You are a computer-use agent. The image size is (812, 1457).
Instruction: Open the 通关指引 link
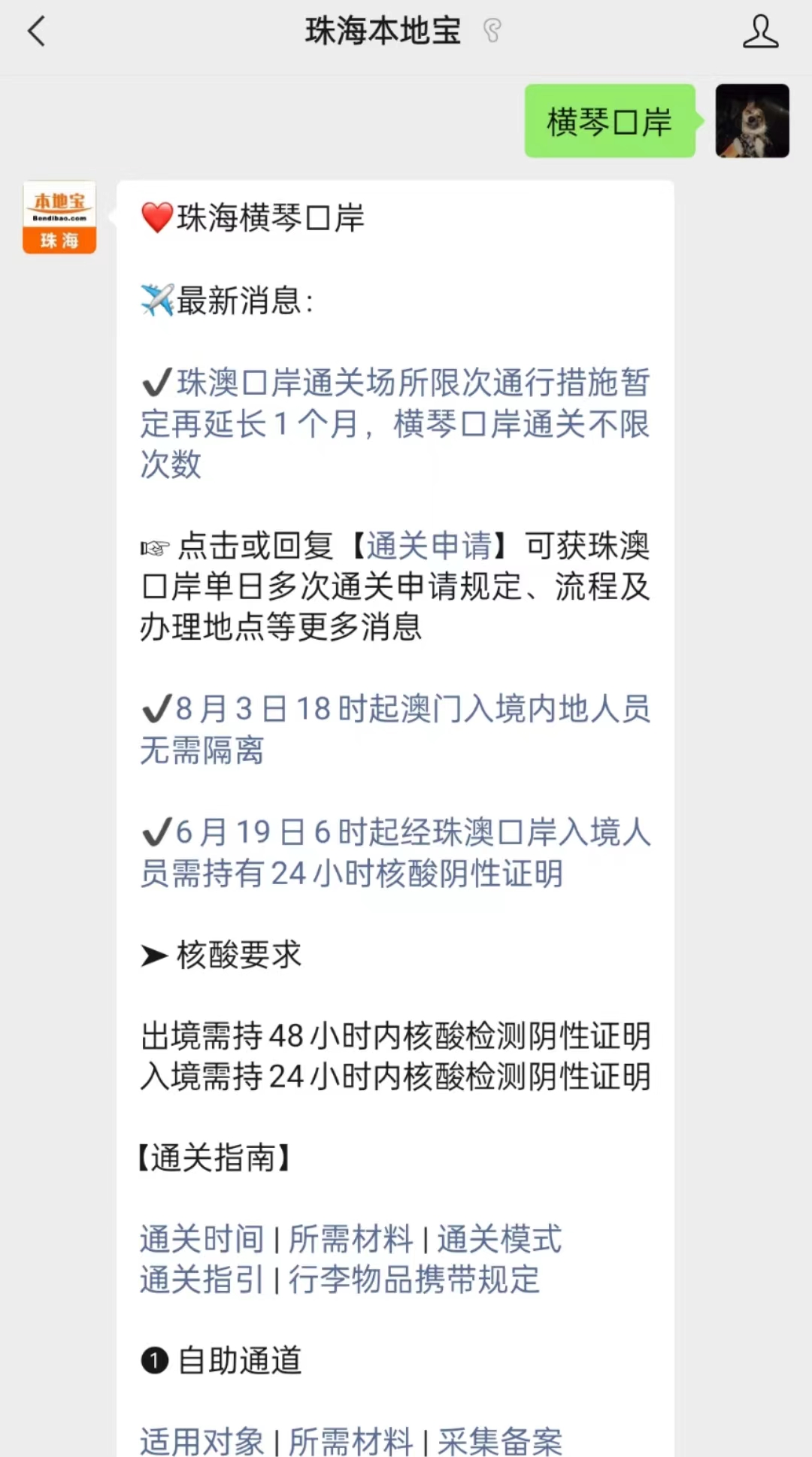click(201, 1280)
